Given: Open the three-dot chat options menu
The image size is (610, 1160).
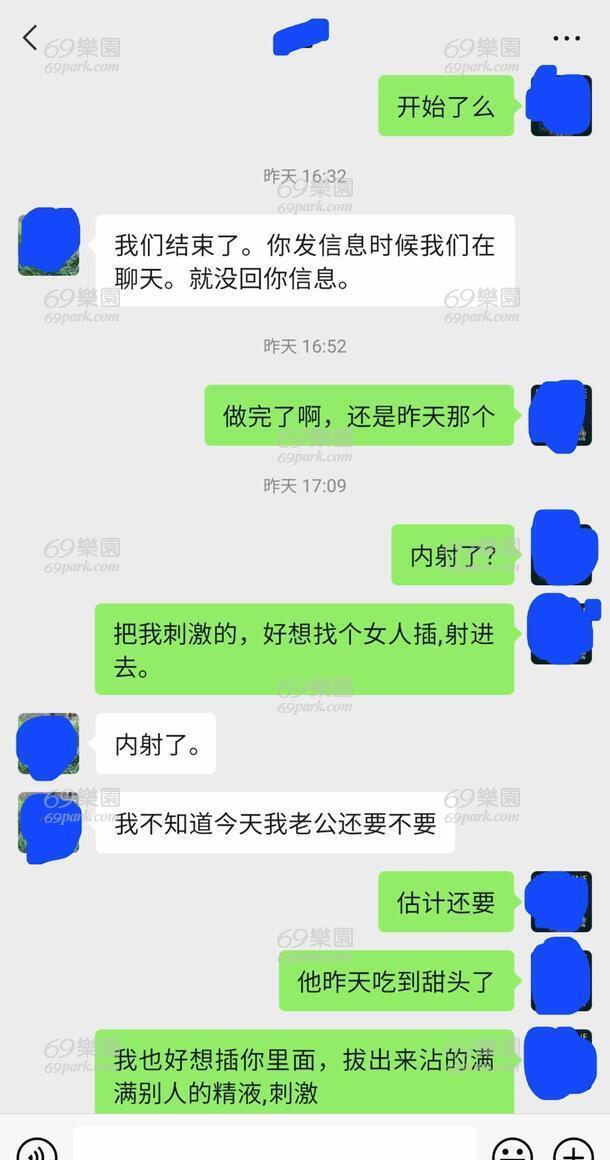Looking at the screenshot, I should pos(566,38).
